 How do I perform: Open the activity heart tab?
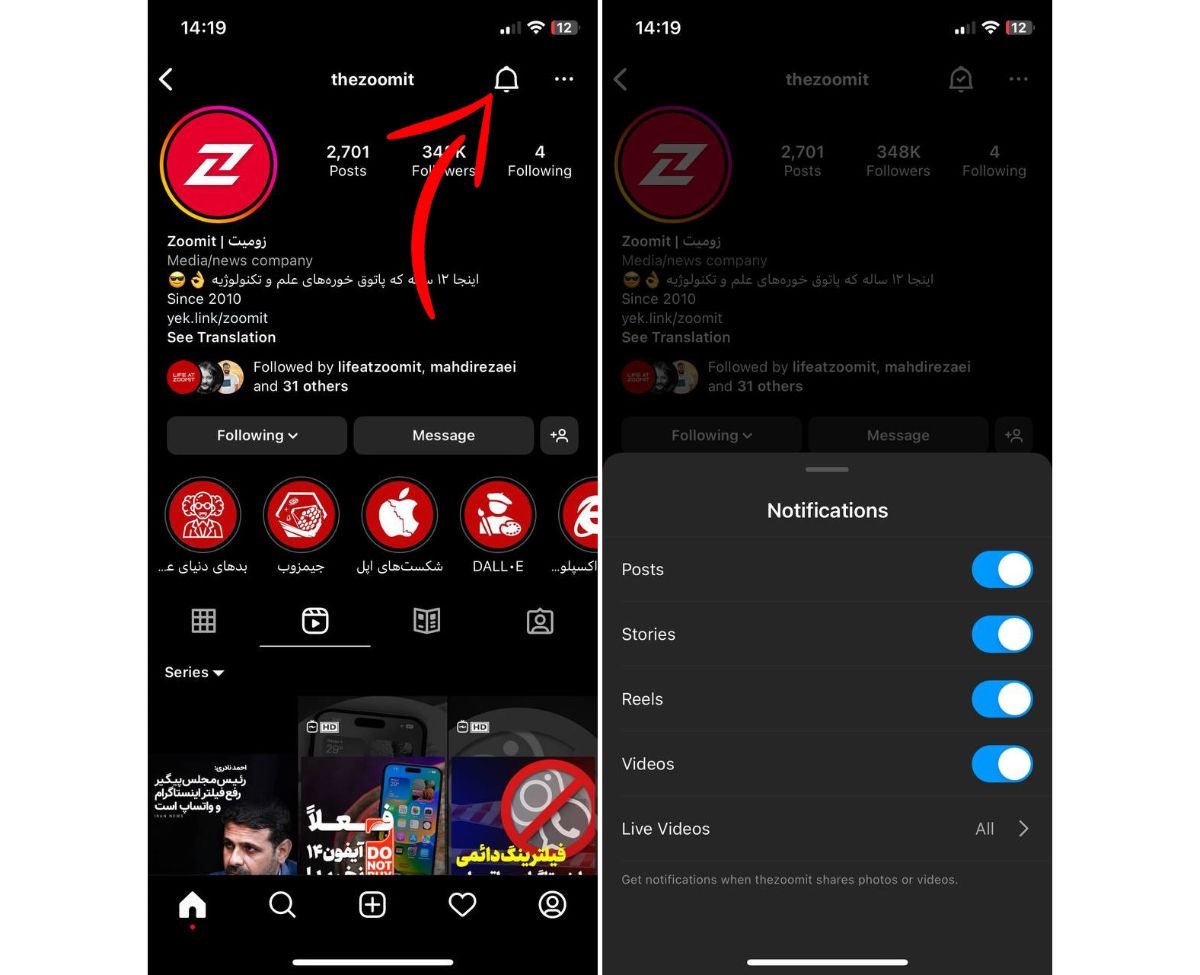pyautogui.click(x=462, y=905)
